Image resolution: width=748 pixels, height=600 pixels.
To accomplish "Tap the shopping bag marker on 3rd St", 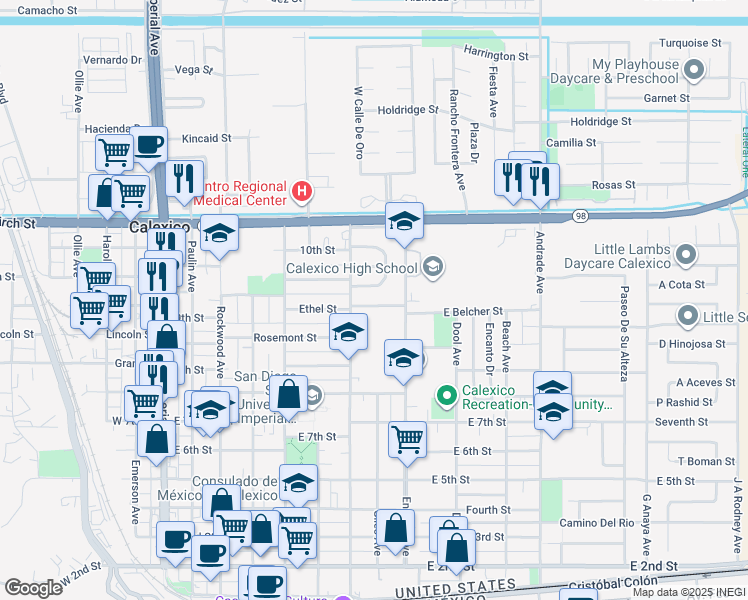I will coord(457,551).
